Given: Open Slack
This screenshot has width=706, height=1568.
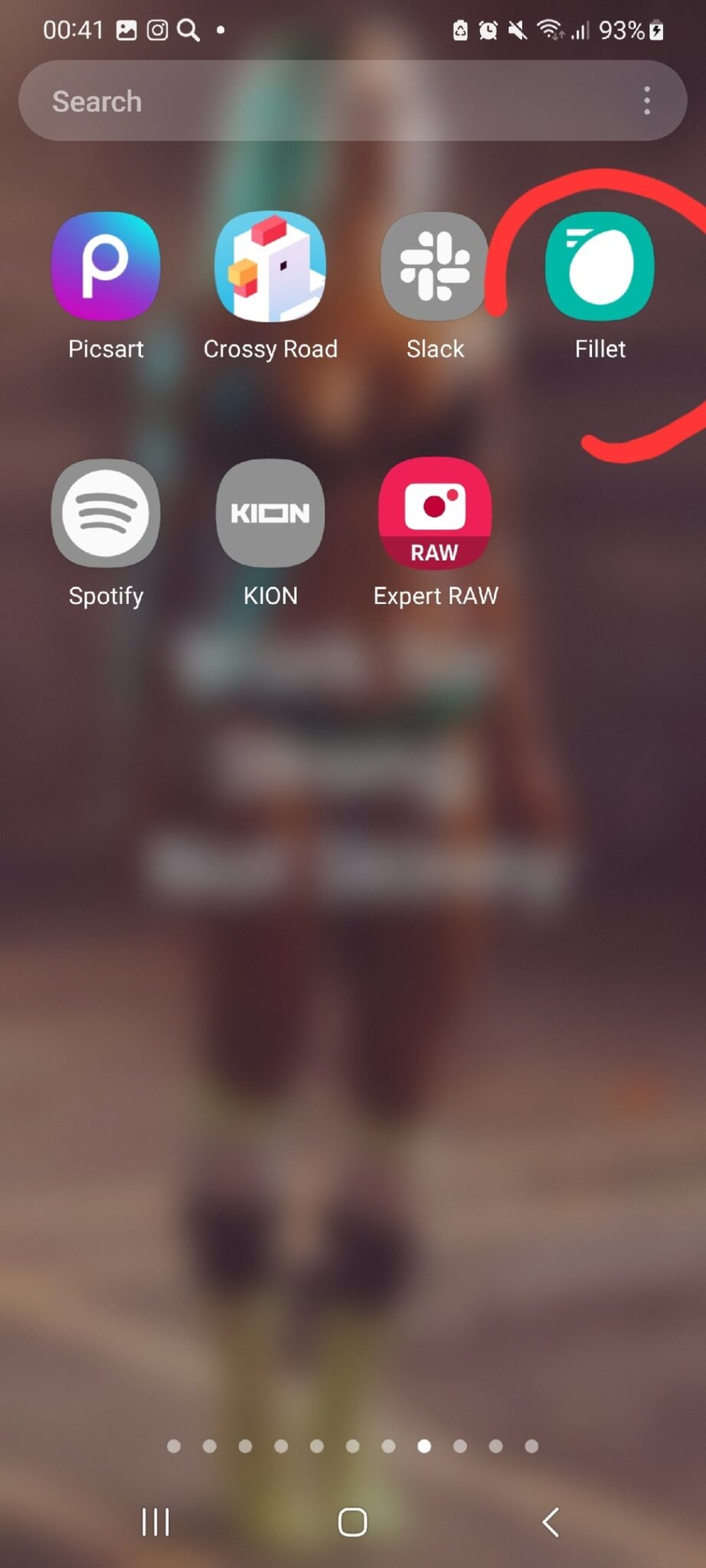Looking at the screenshot, I should [x=435, y=266].
